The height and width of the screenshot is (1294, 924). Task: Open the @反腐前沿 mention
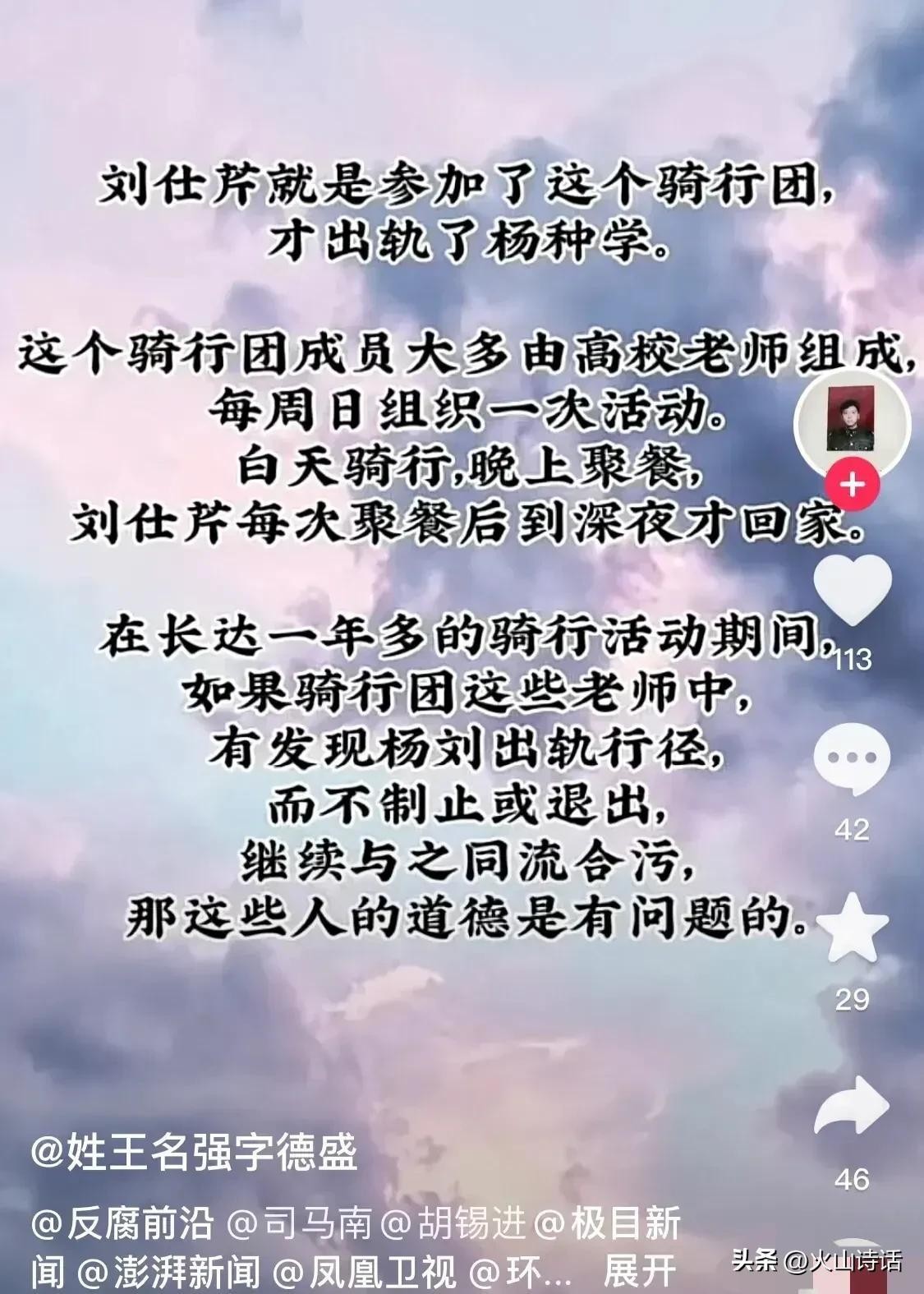(123, 1225)
